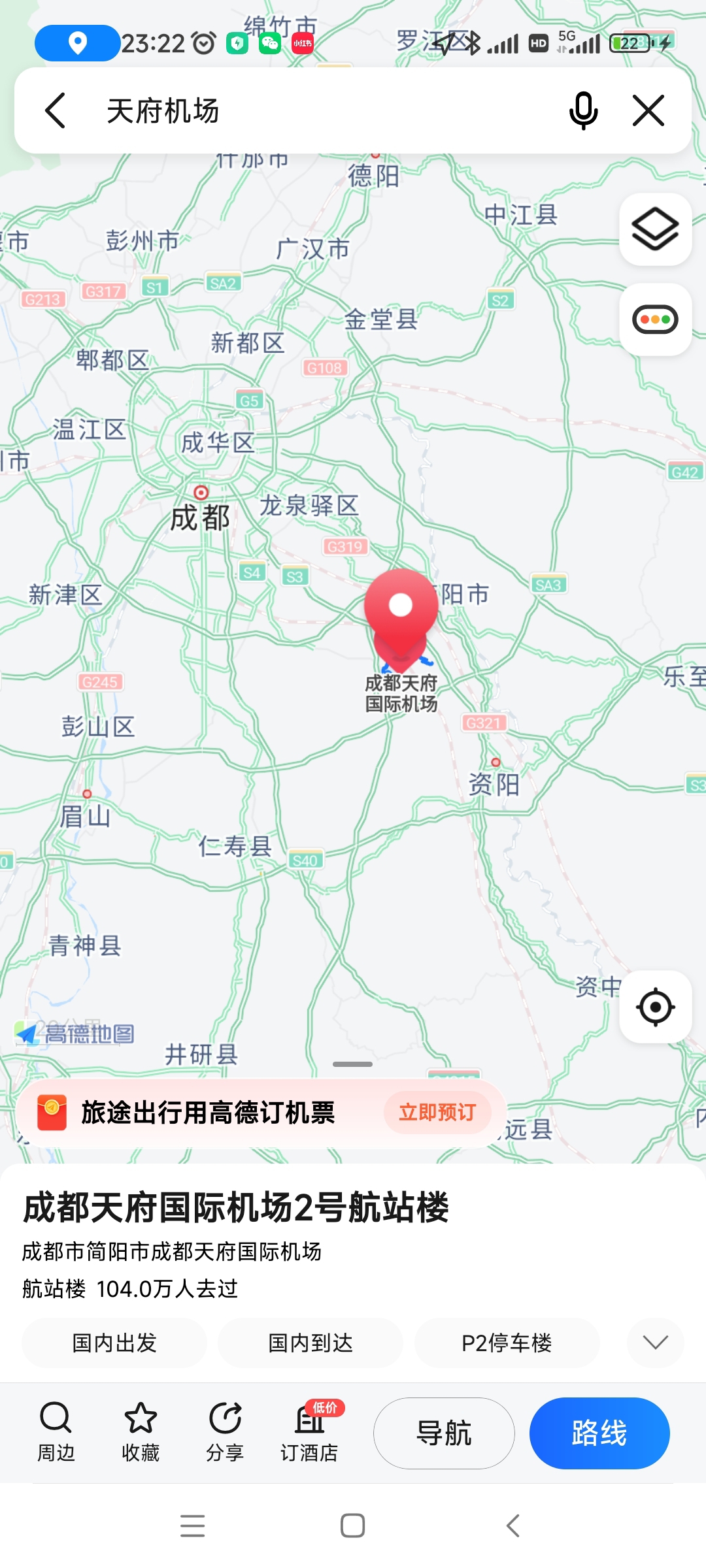Open the map layers button
The image size is (706, 1568).
pyautogui.click(x=655, y=229)
